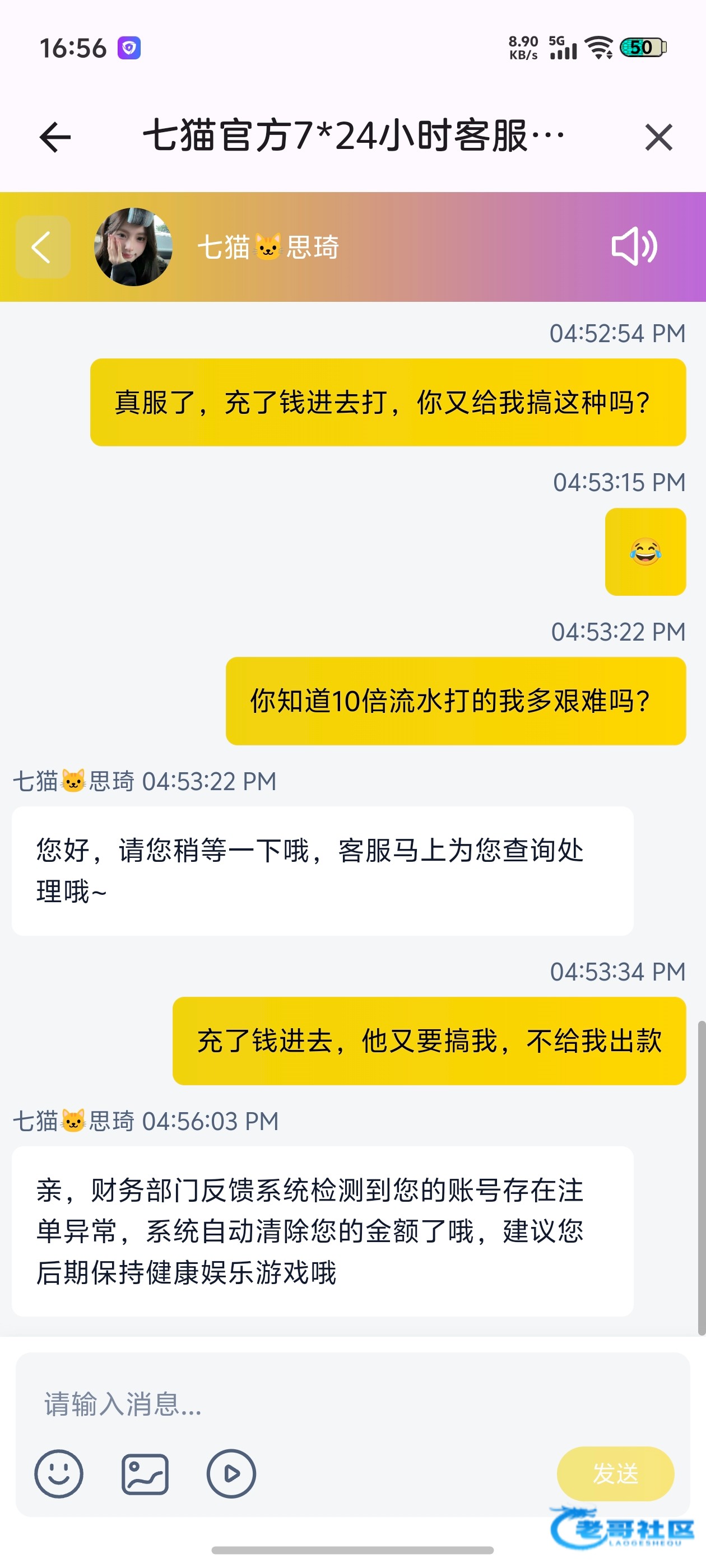Close the customer service page
The width and height of the screenshot is (706, 1568).
(x=658, y=137)
